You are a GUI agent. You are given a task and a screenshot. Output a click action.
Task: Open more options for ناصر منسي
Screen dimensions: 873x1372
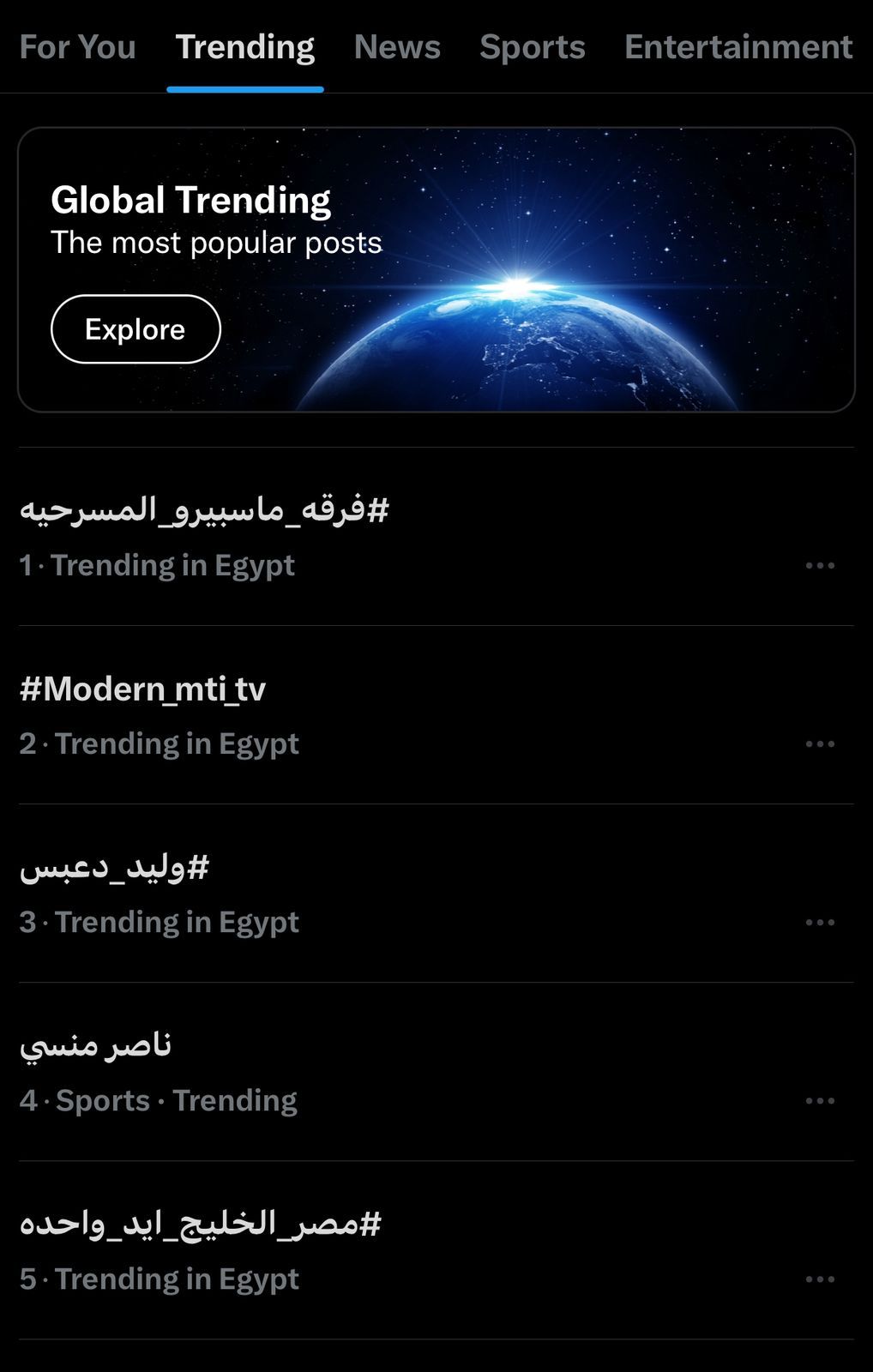pos(820,1101)
